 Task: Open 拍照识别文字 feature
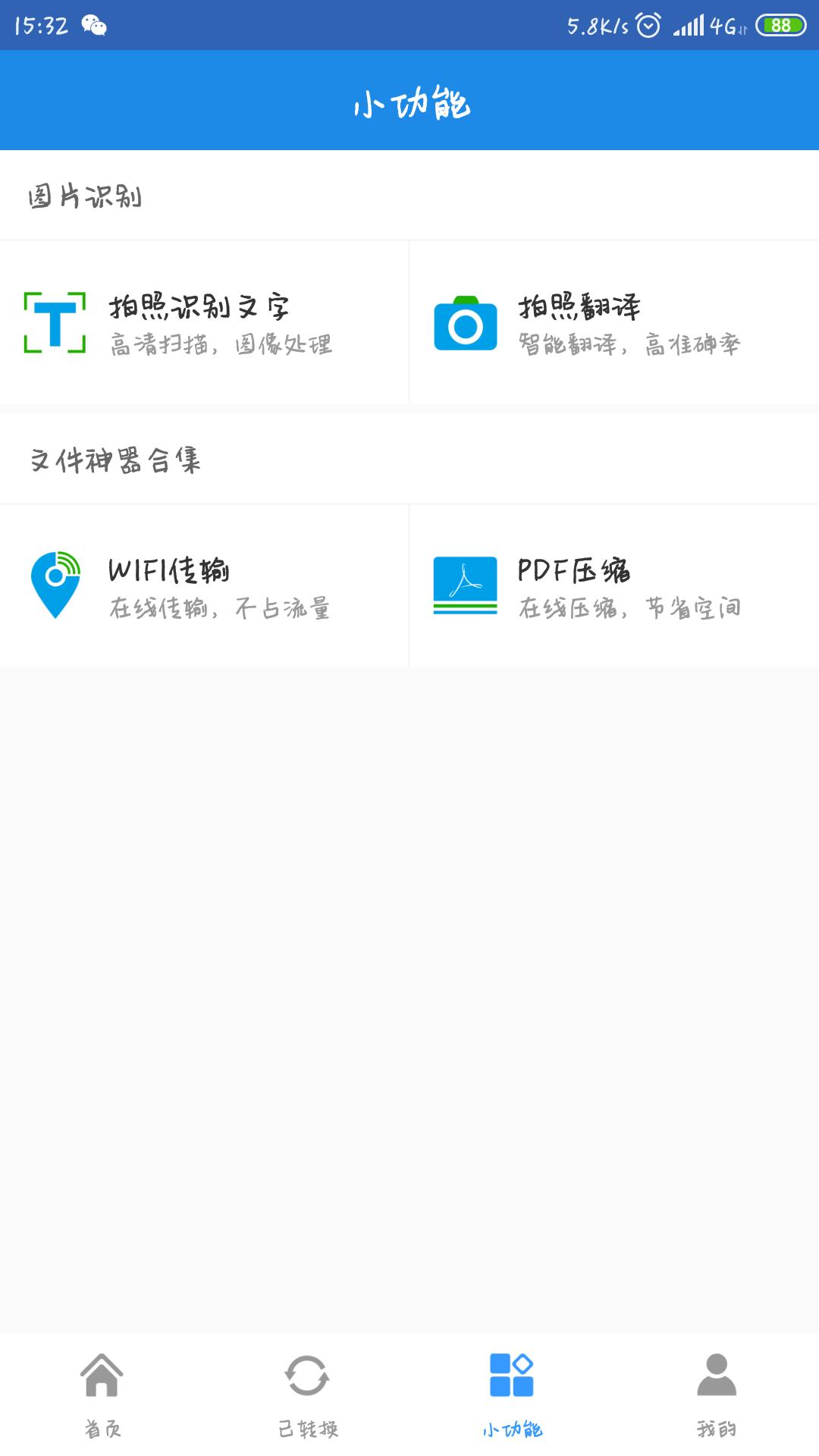coord(205,322)
